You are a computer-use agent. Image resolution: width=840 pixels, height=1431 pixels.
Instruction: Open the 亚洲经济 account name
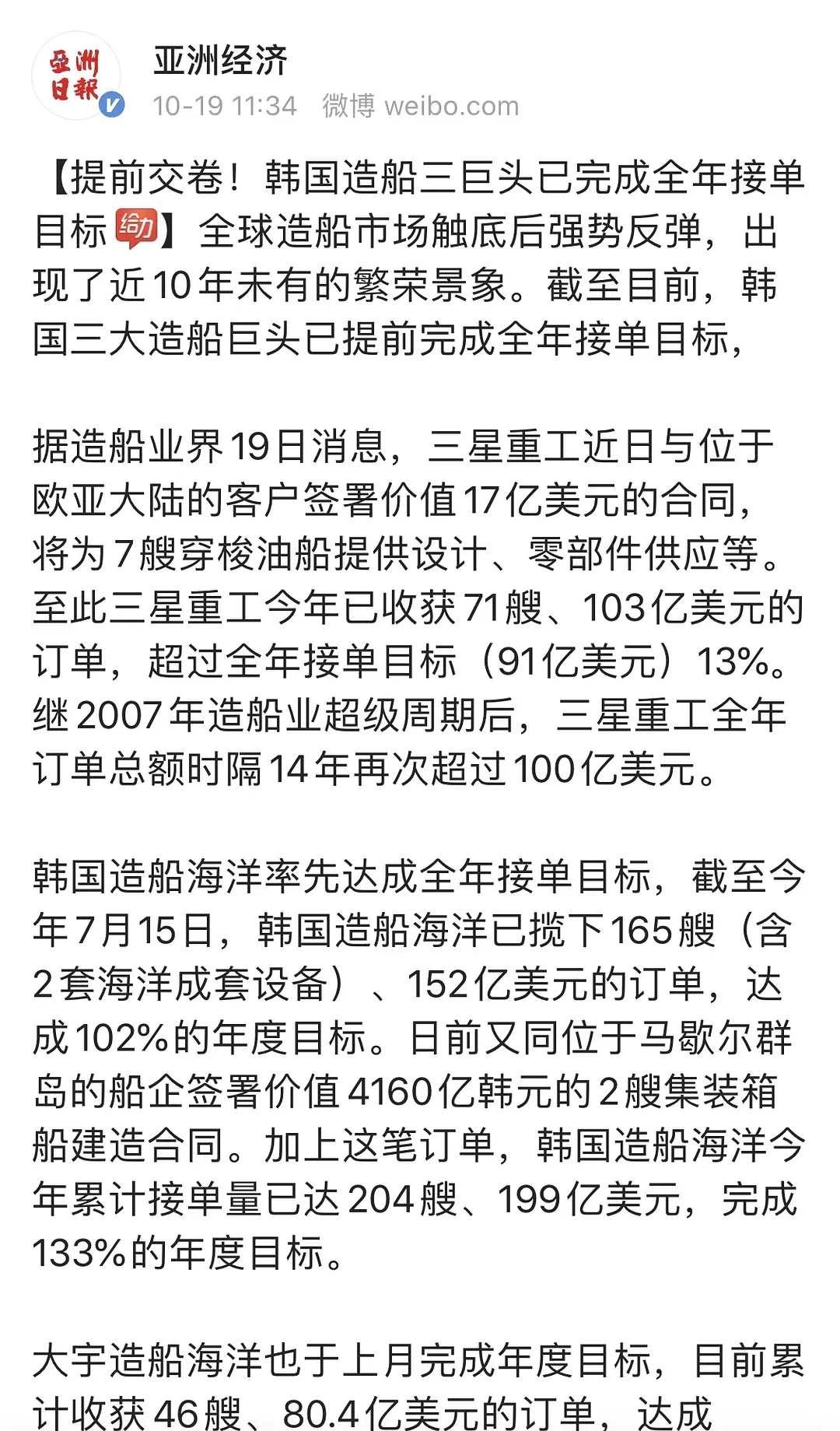tap(220, 61)
